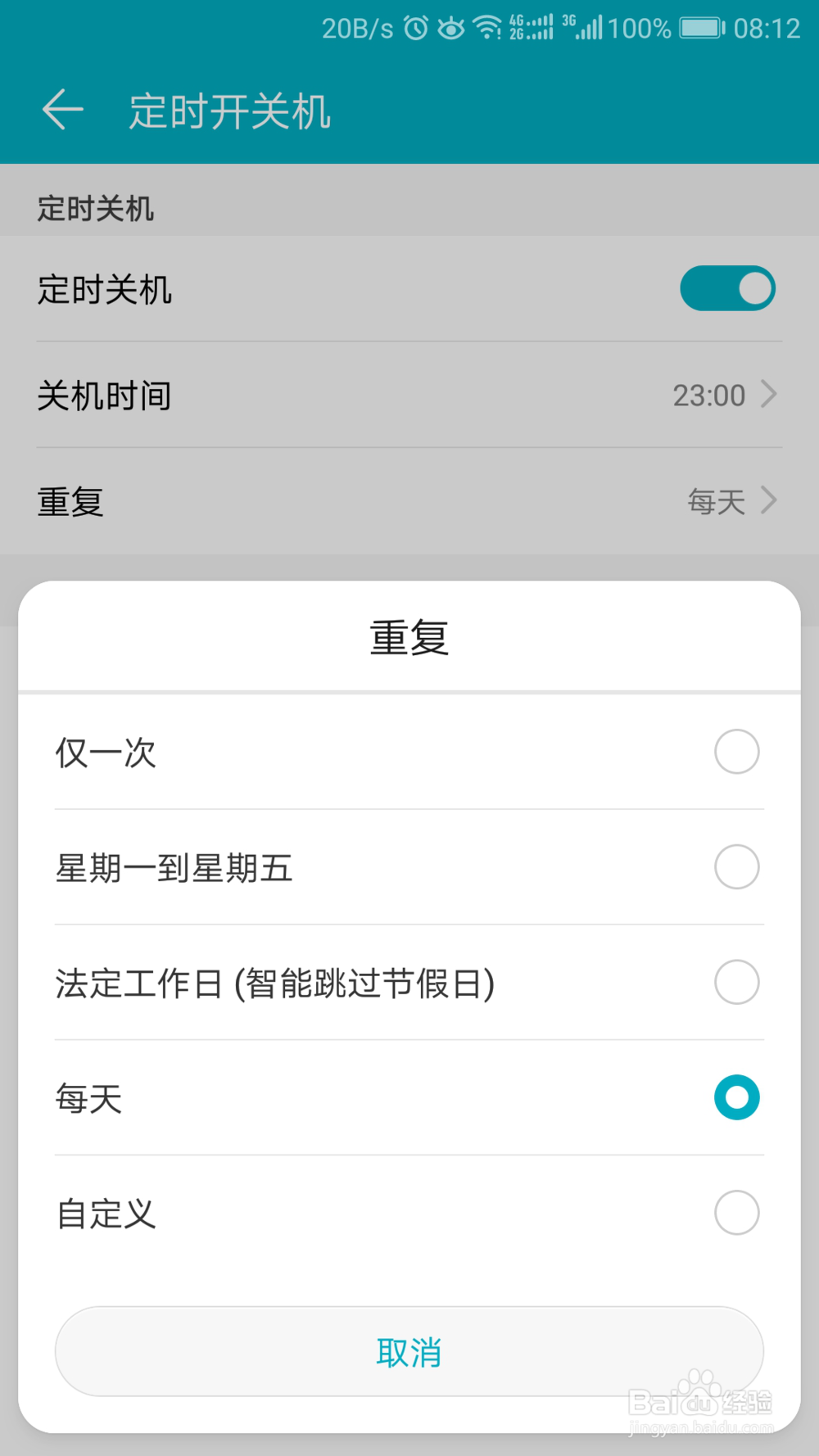The width and height of the screenshot is (819, 1456).
Task: Open the 关机时间 setting row
Action: click(409, 396)
